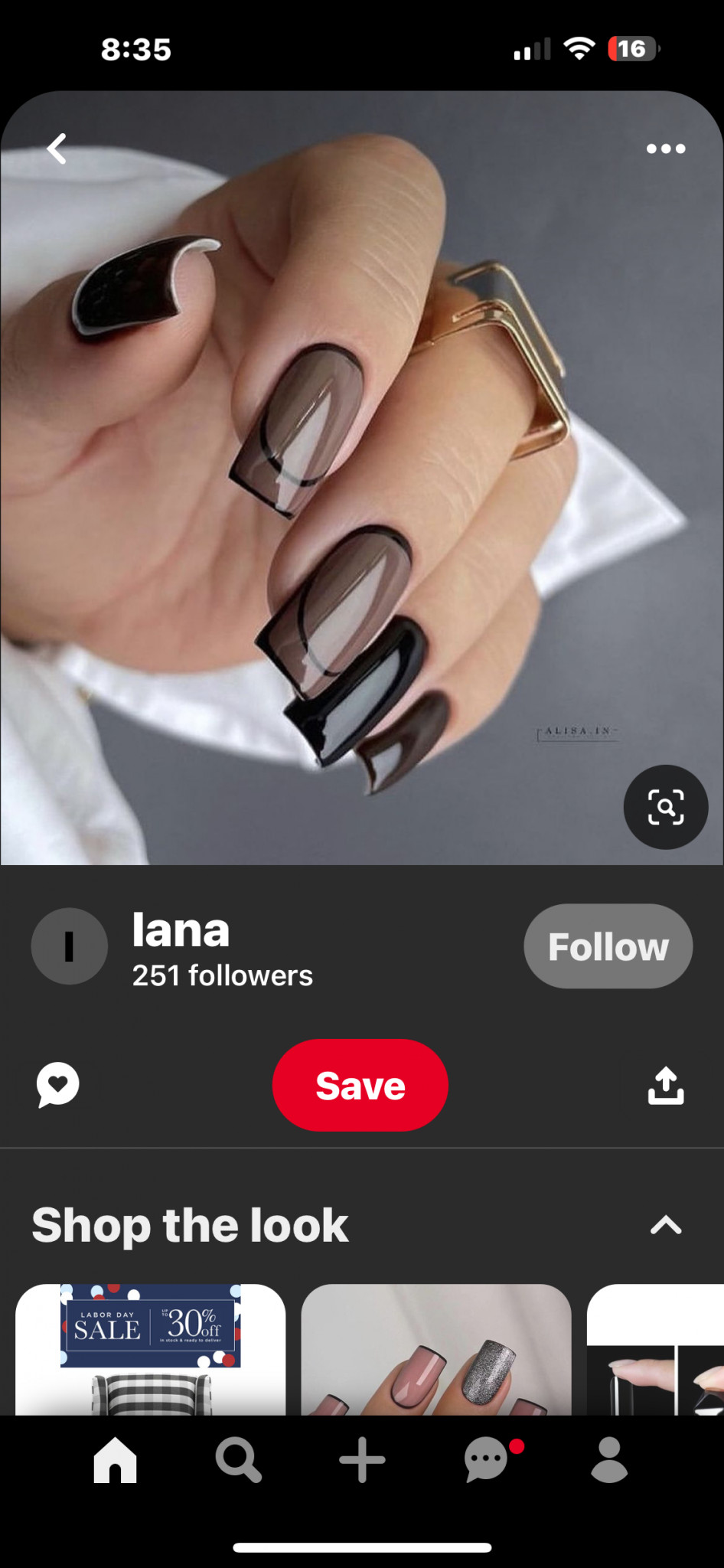
Task: Tap the visual search lens icon
Action: pos(666,807)
